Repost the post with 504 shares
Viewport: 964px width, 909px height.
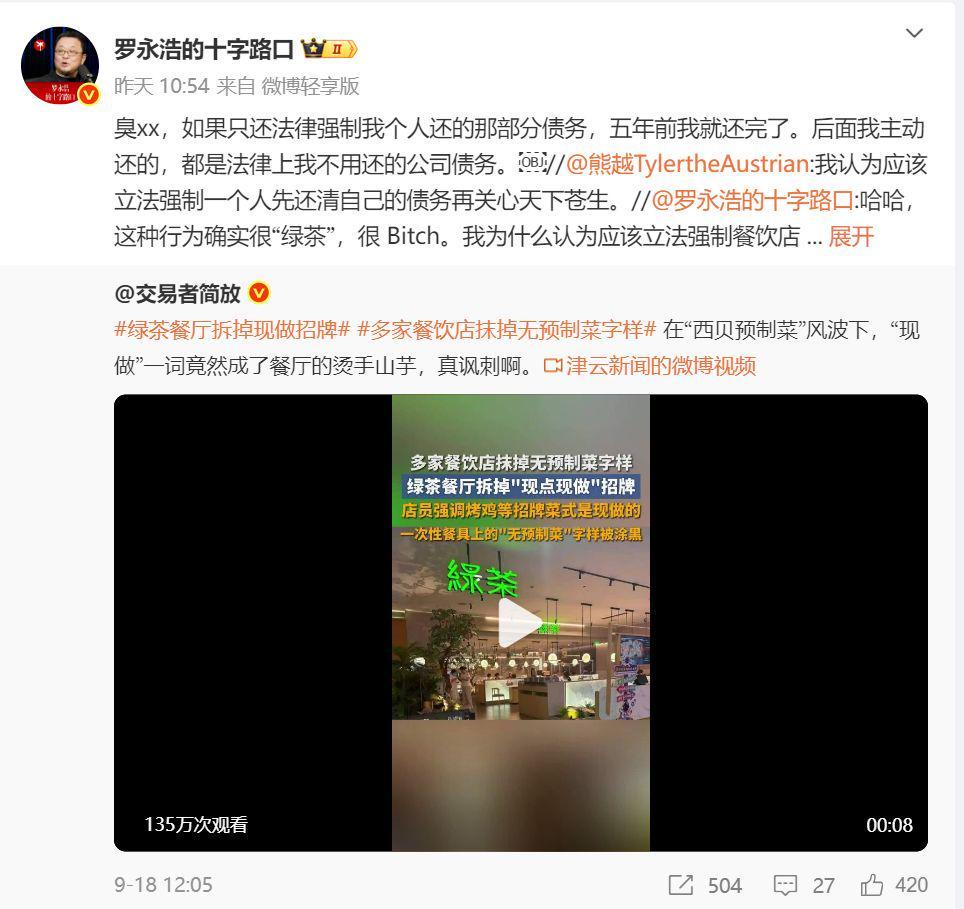click(705, 885)
